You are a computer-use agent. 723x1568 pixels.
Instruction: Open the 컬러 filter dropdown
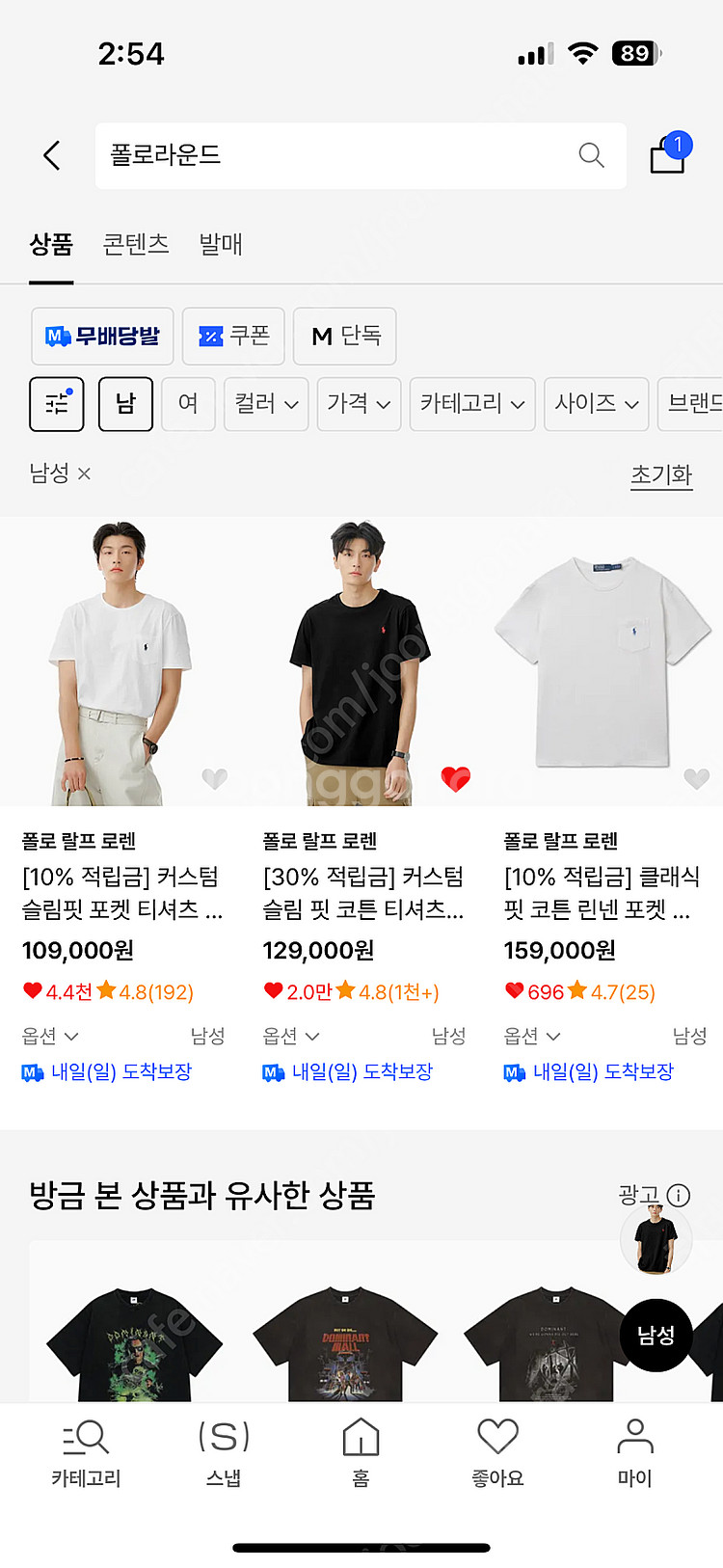[x=266, y=404]
